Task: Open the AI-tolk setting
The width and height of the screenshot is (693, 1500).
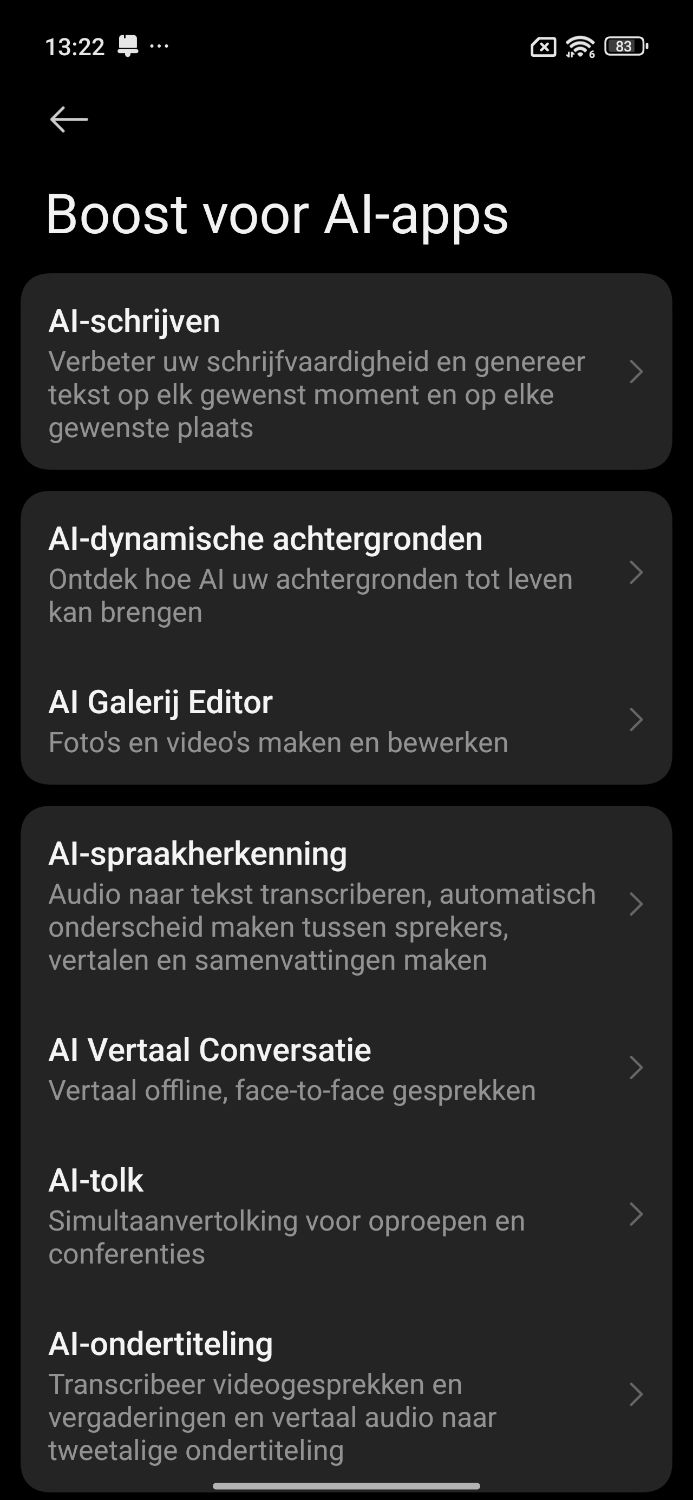Action: [x=346, y=1215]
